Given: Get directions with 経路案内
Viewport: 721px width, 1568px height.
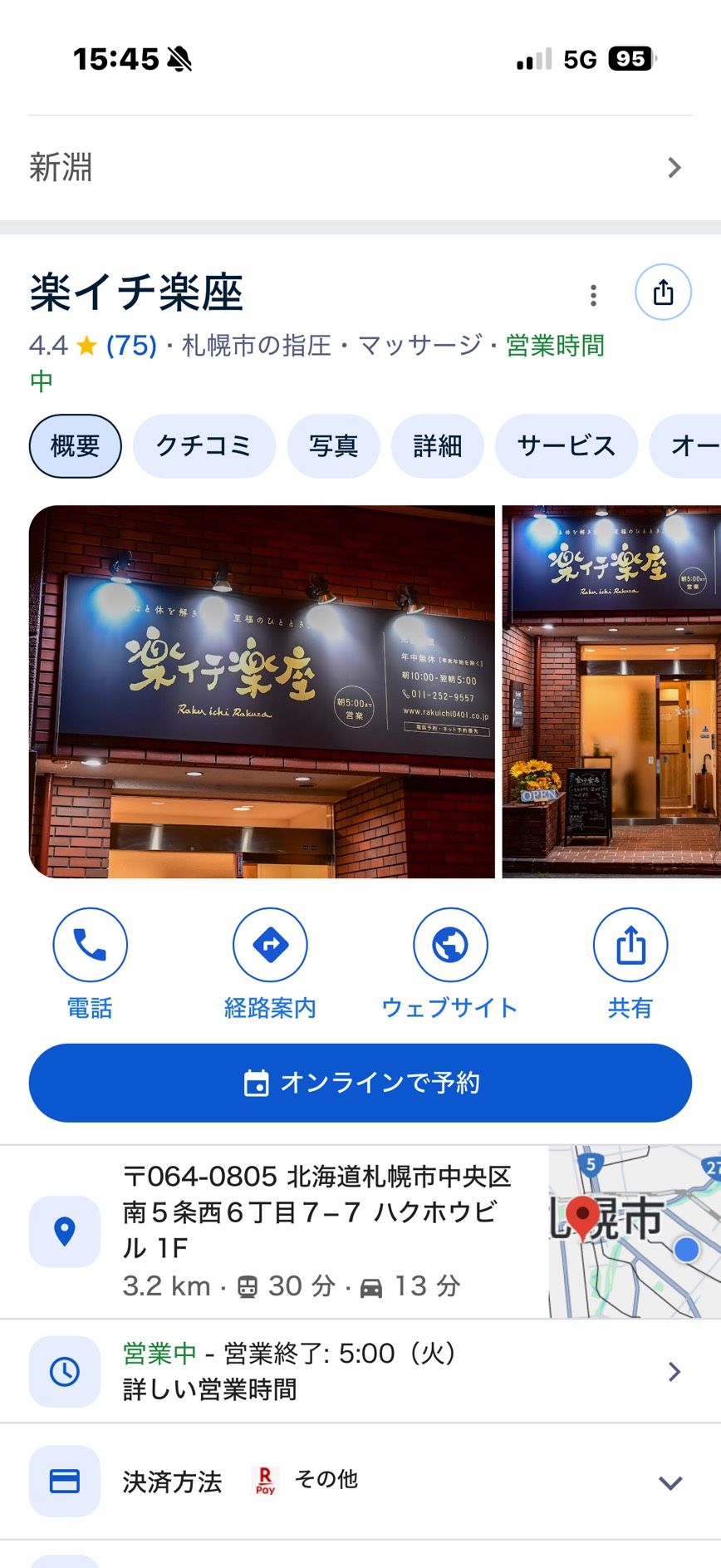Looking at the screenshot, I should (x=270, y=963).
